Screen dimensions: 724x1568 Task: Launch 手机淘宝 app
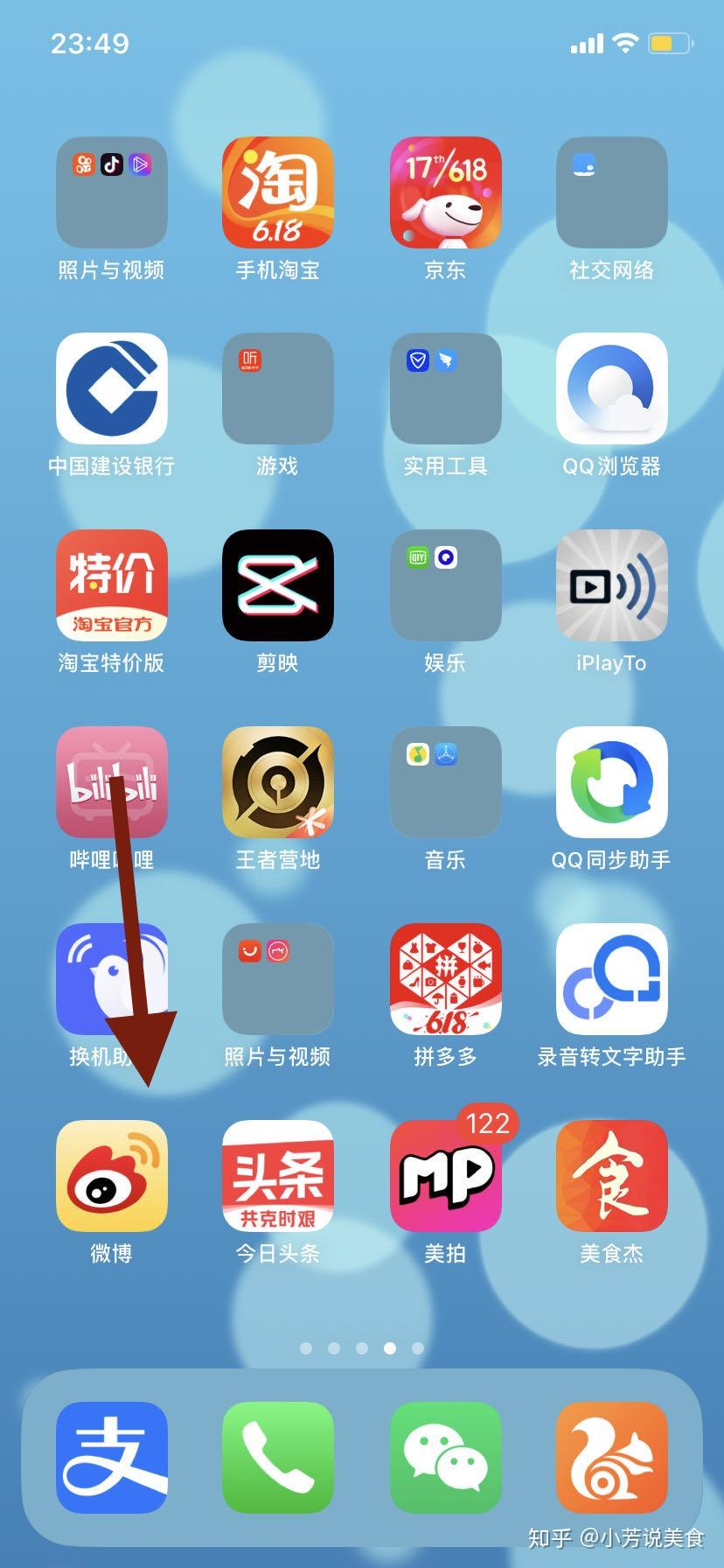point(277,192)
